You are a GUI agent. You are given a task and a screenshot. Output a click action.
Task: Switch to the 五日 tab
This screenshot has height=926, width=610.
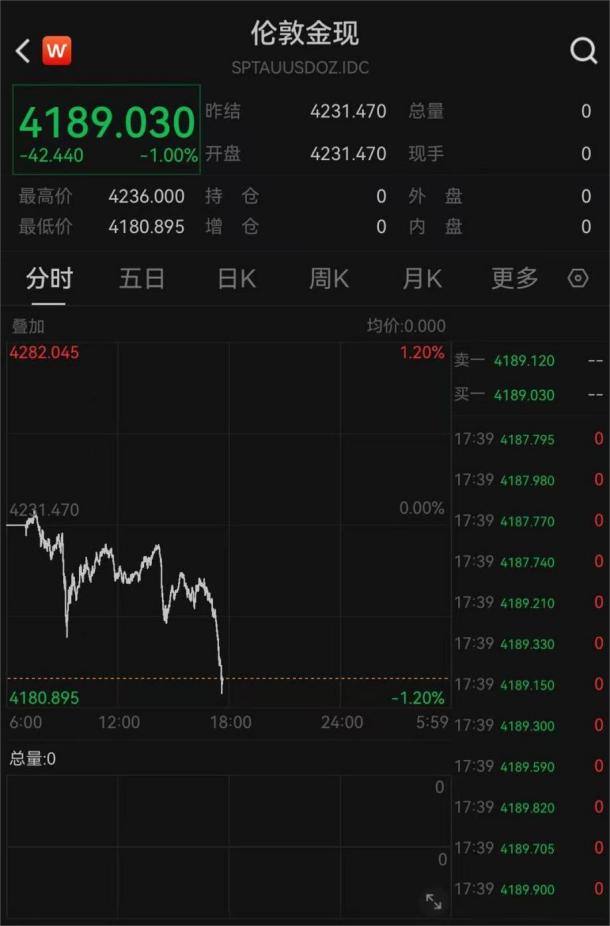[142, 278]
